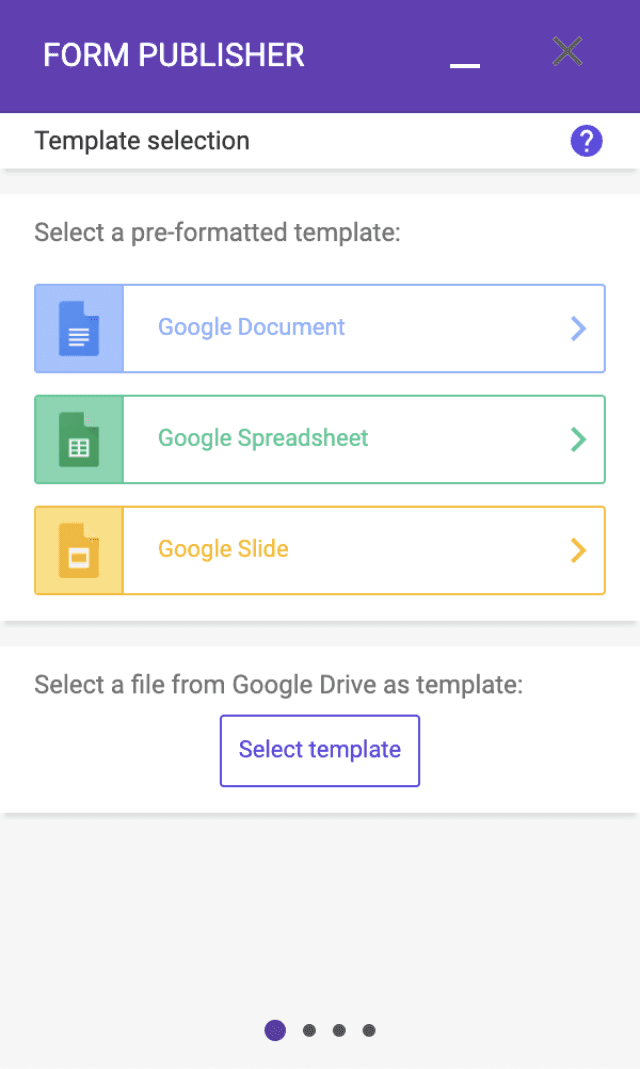Tap the Select template button
The image size is (640, 1069).
[320, 750]
